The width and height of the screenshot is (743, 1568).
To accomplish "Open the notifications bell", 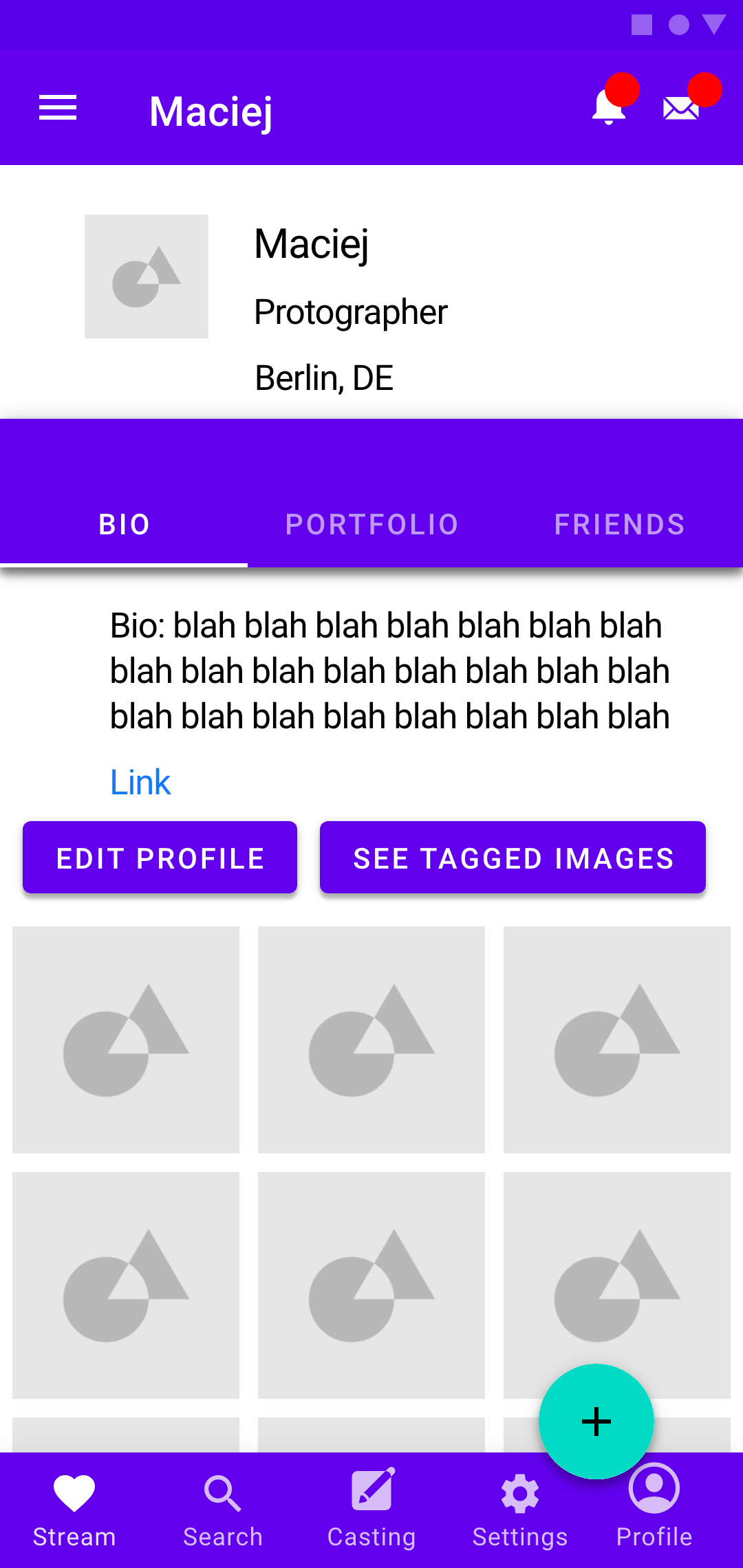I will pos(610,107).
